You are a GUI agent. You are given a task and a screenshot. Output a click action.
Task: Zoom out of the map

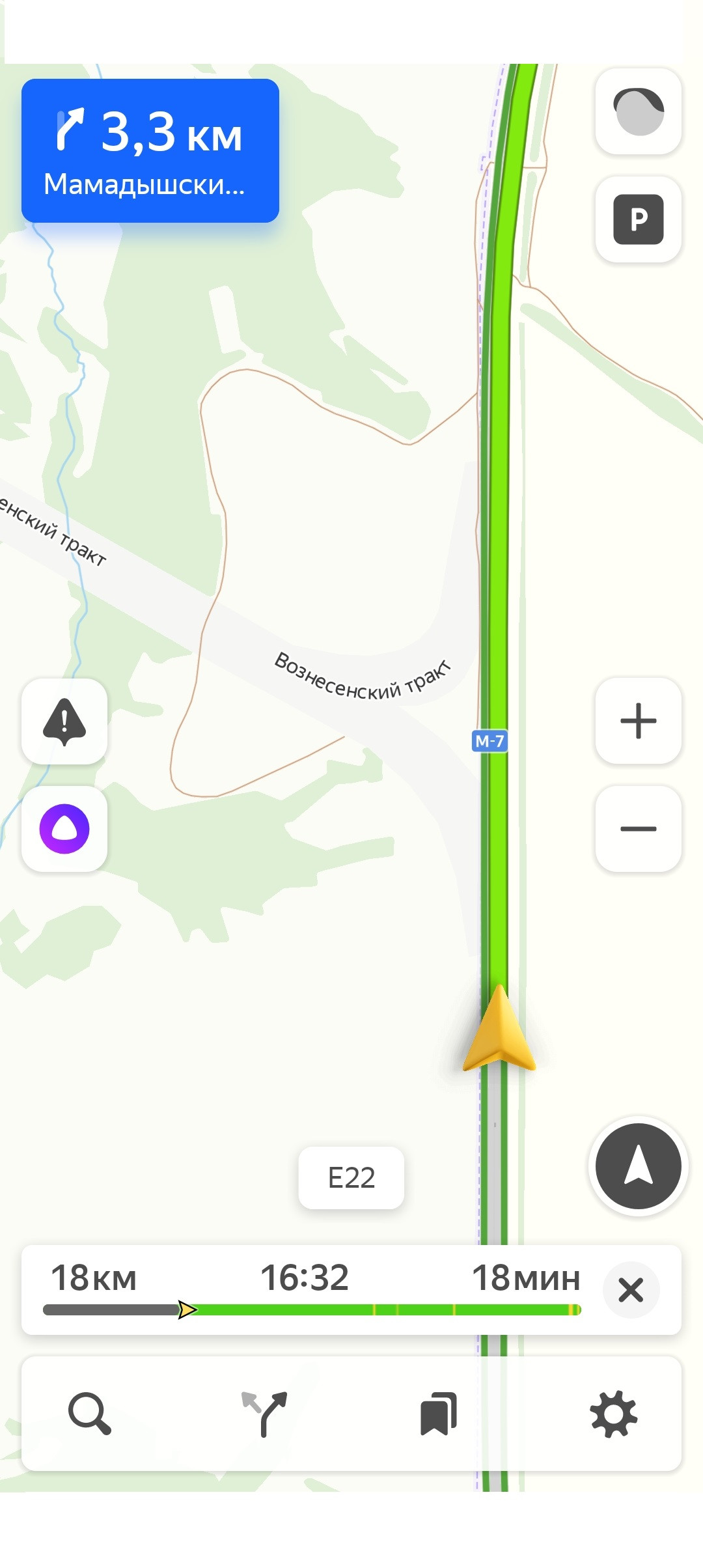638,828
